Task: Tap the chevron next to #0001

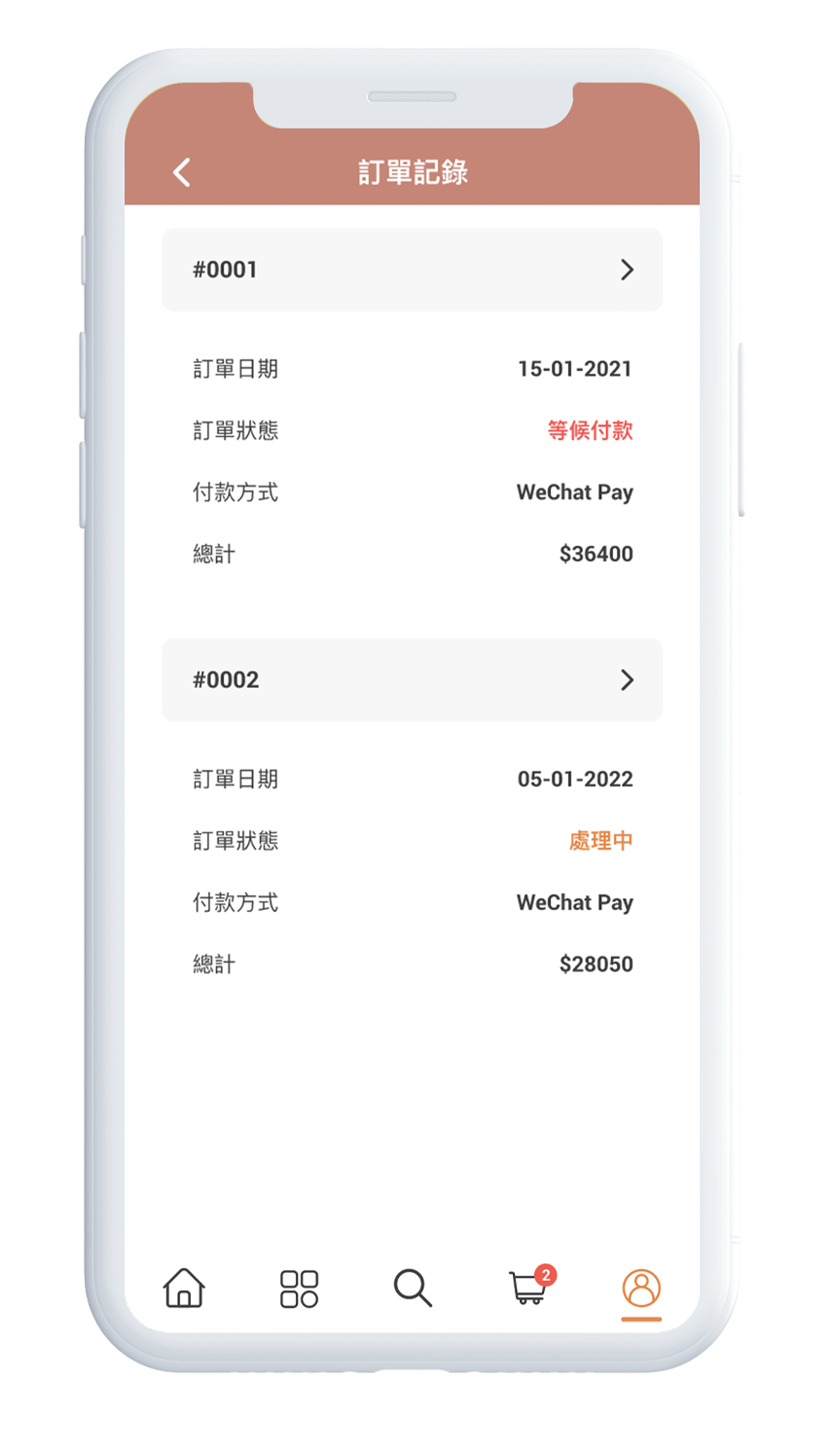Action: pyautogui.click(x=628, y=270)
